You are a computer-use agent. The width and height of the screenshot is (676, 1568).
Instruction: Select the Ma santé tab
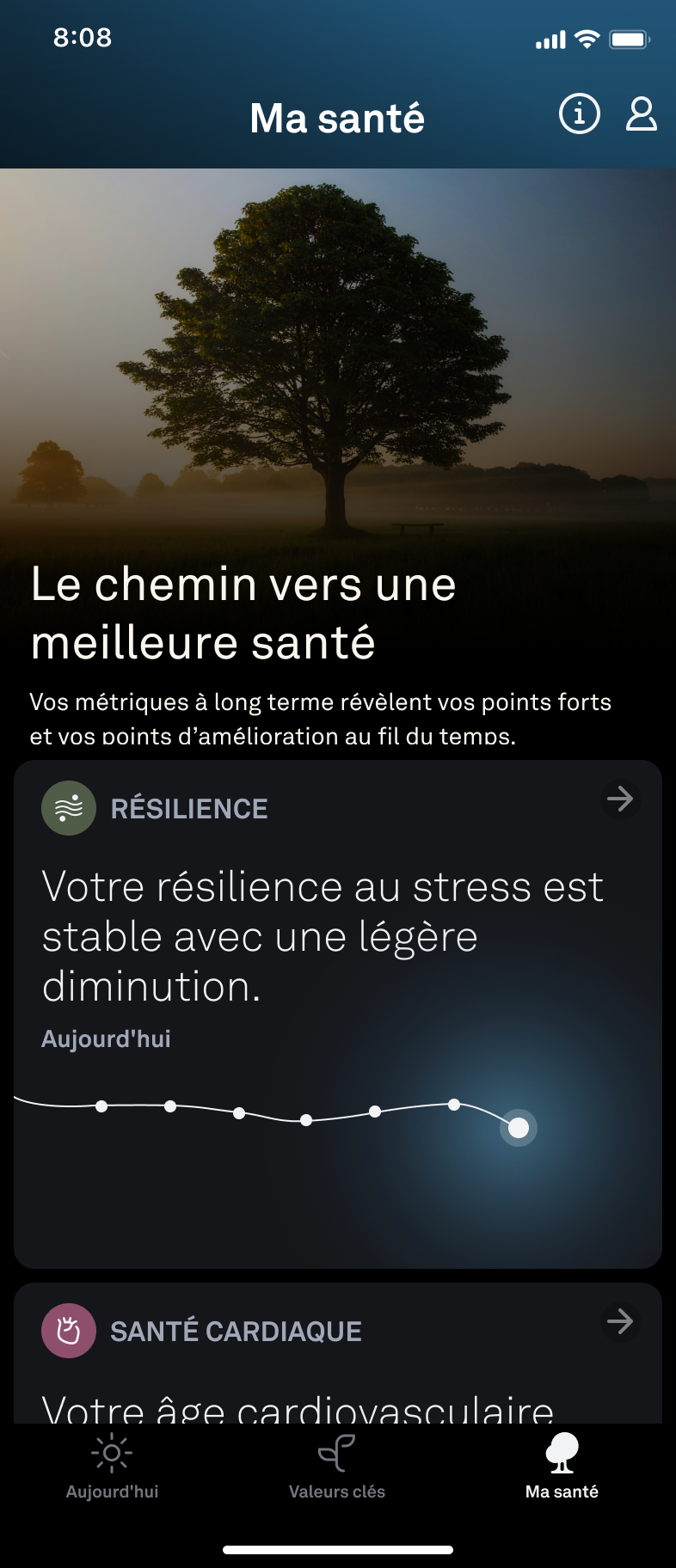562,1467
